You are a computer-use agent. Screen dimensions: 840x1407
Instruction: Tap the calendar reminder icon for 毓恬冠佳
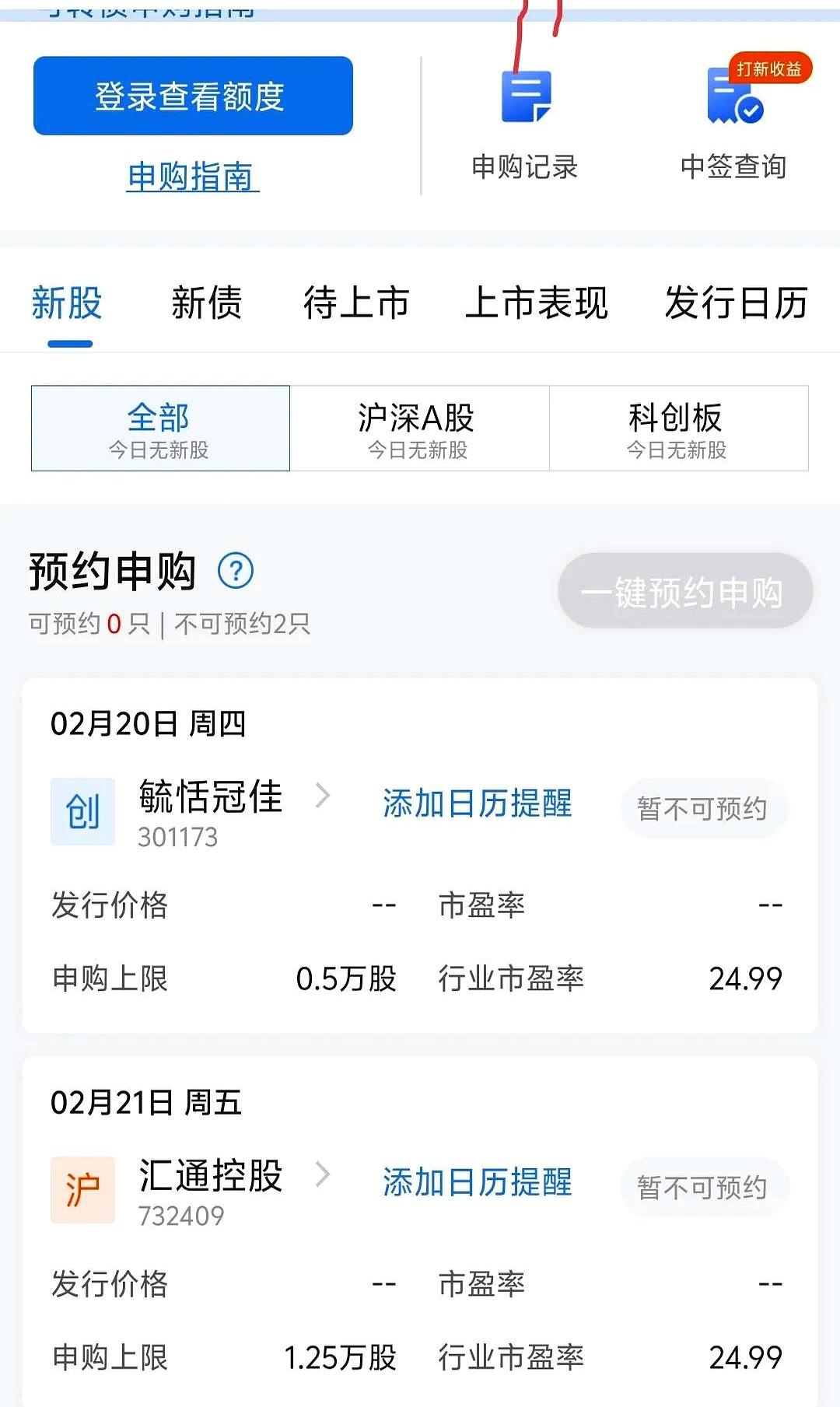[x=478, y=805]
